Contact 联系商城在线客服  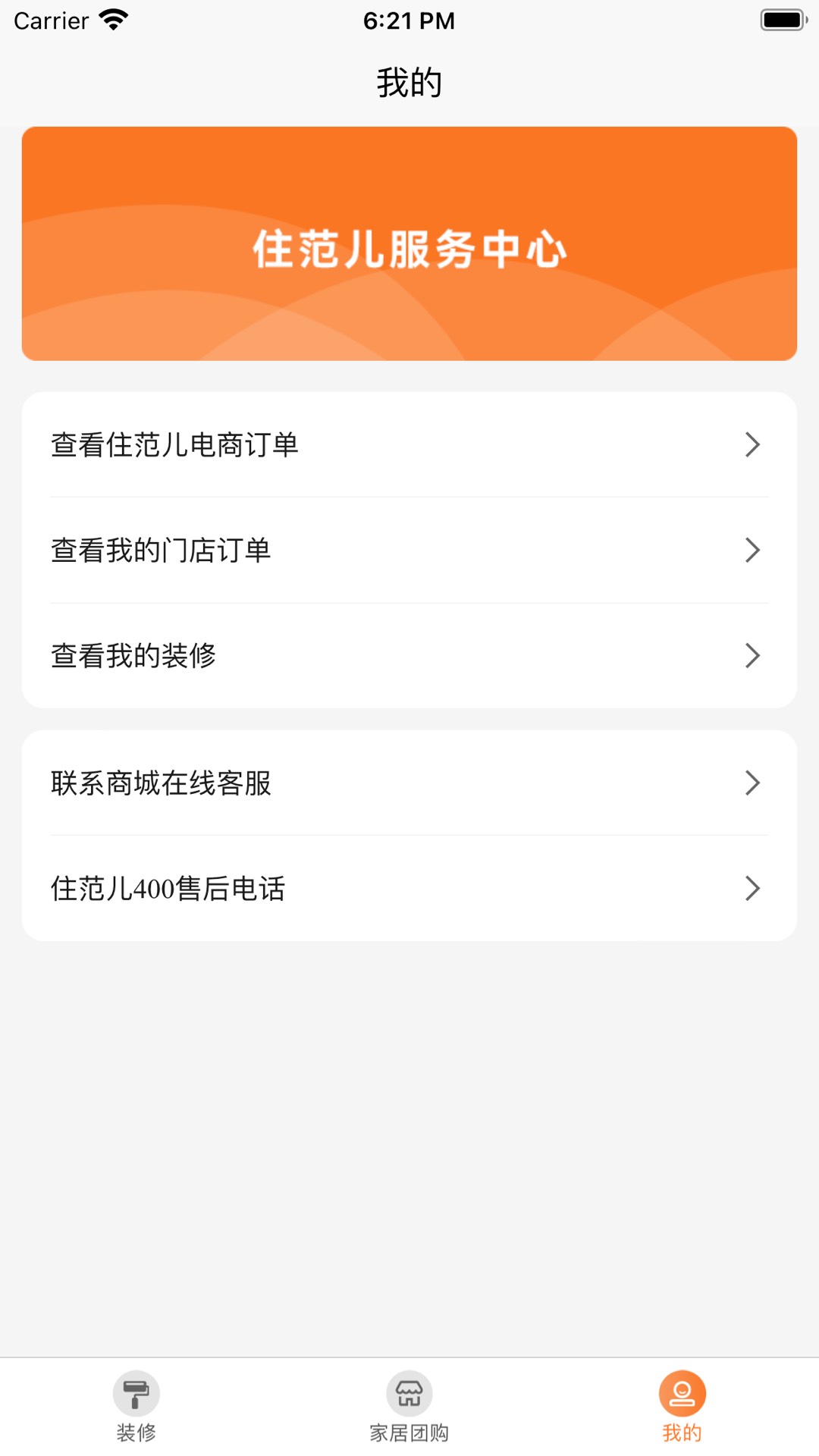coord(409,783)
